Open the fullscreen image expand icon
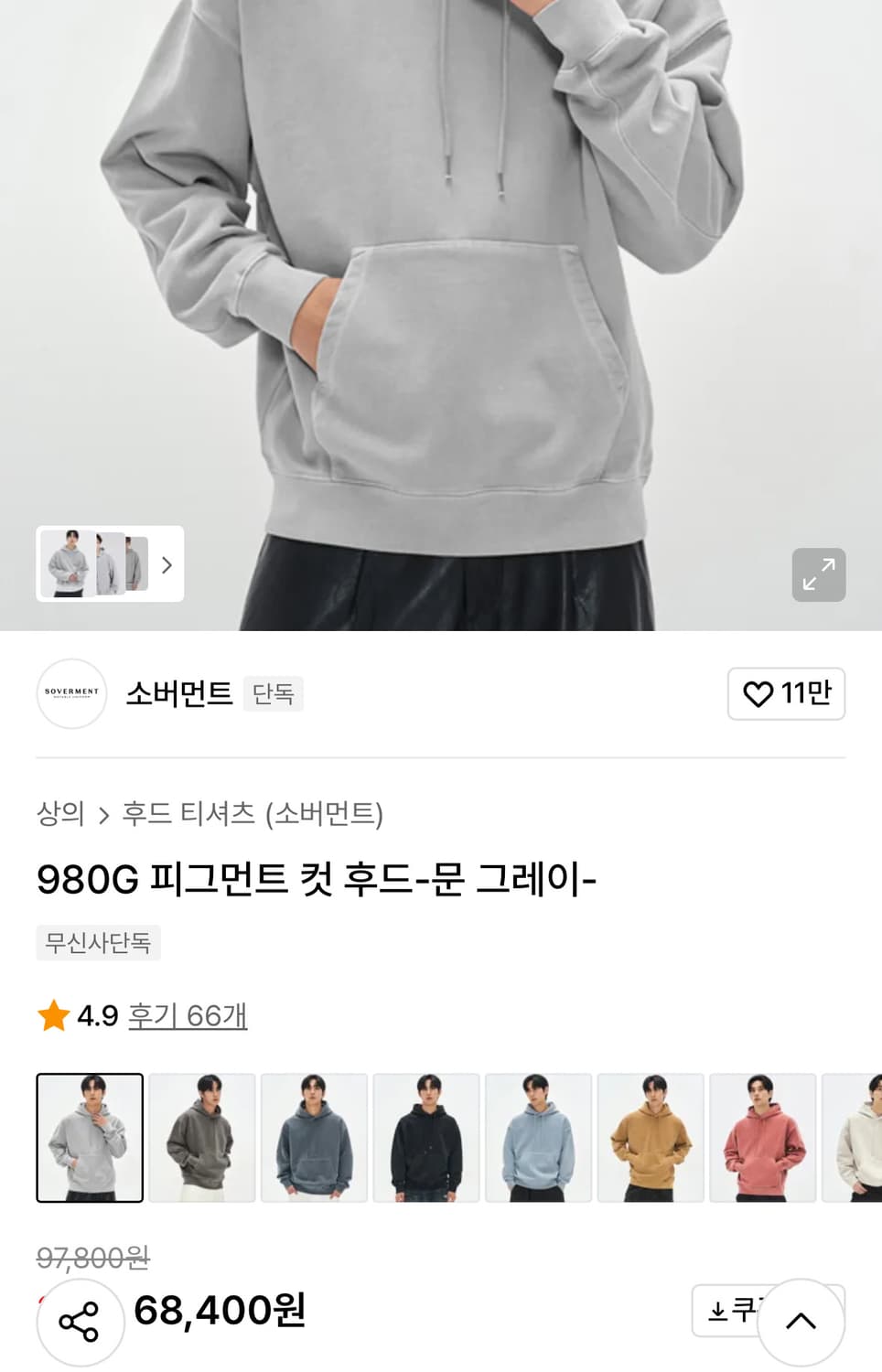 tap(817, 574)
